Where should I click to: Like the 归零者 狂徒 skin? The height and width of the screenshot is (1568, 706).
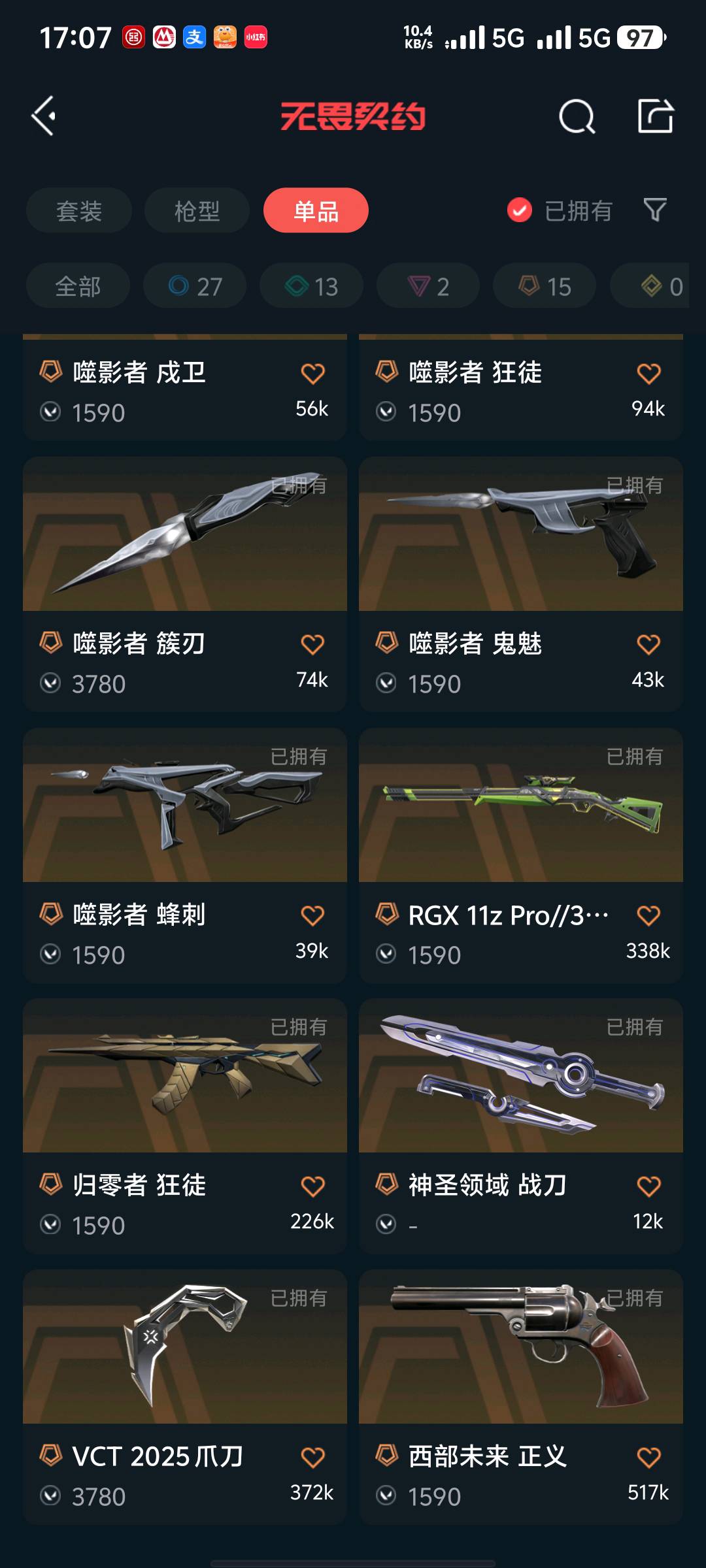point(312,1186)
